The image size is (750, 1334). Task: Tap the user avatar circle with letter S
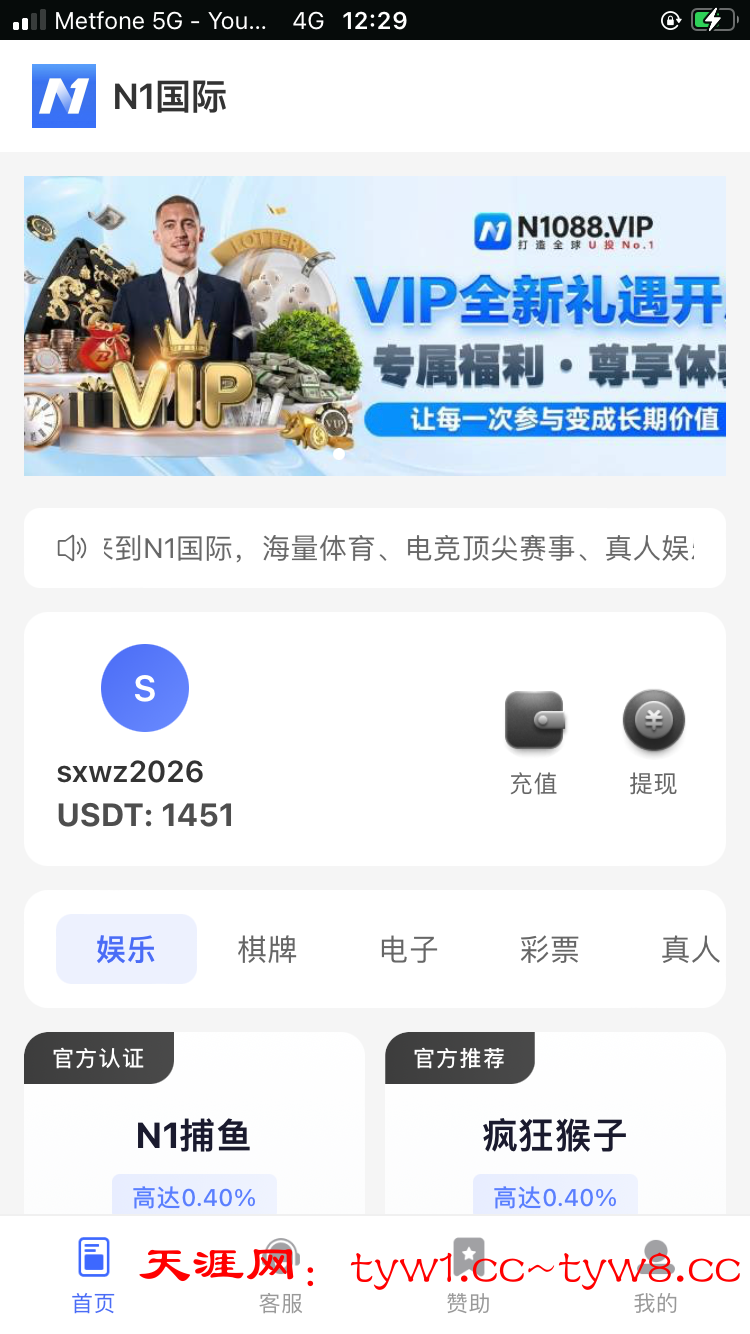coord(145,687)
